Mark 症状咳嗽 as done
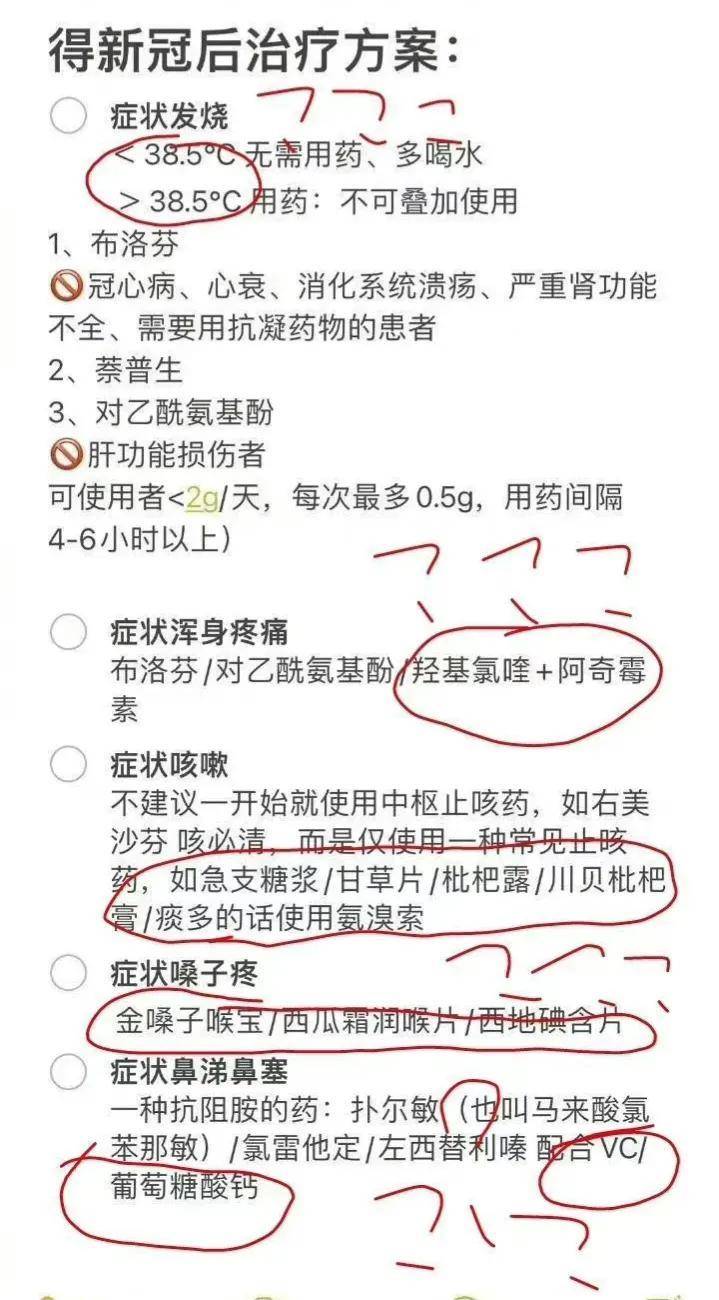 [68, 765]
